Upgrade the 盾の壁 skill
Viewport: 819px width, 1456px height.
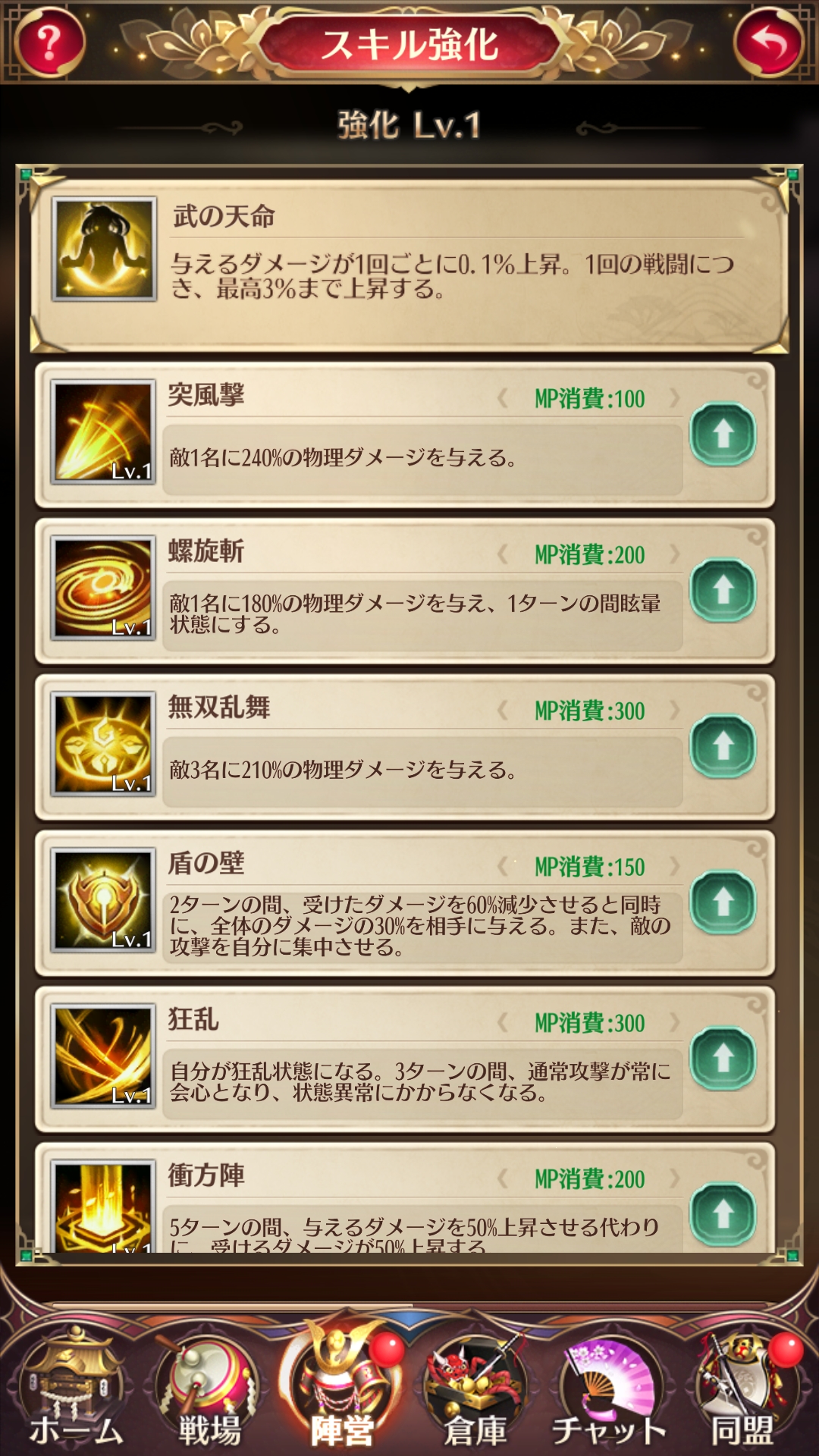(x=723, y=902)
